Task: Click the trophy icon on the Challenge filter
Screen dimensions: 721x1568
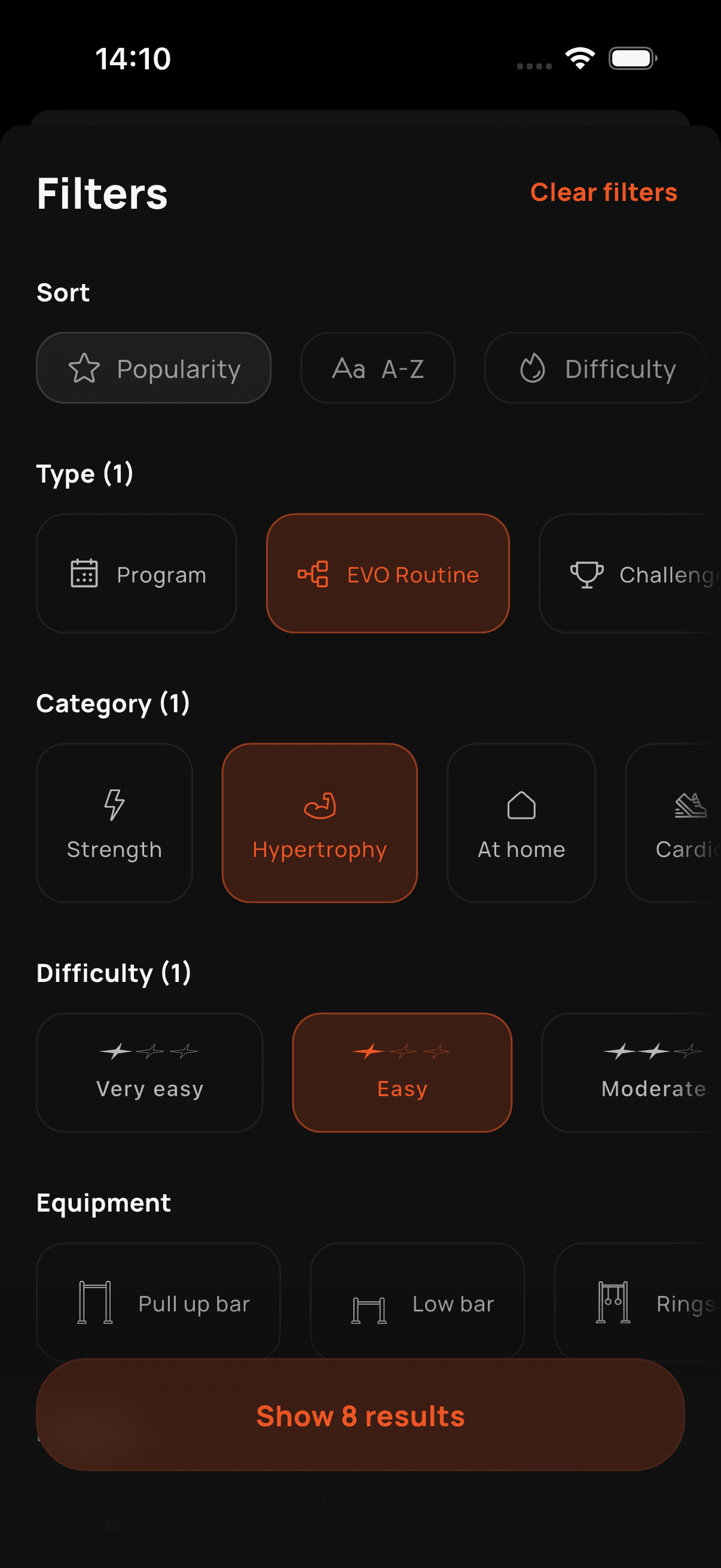Action: [x=586, y=573]
